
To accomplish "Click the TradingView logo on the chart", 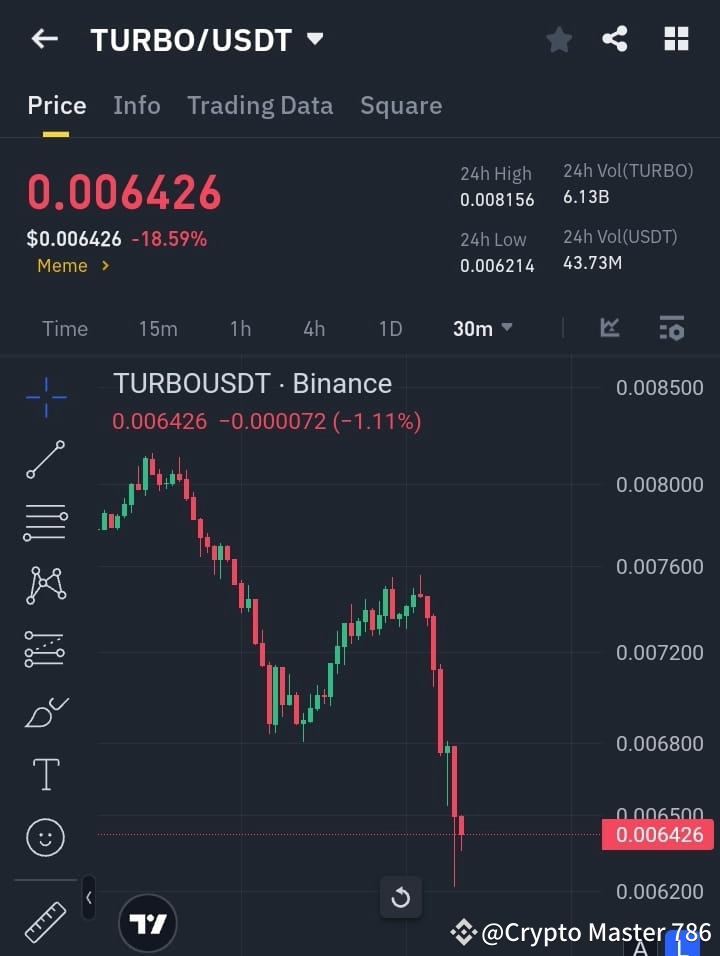I will point(148,922).
